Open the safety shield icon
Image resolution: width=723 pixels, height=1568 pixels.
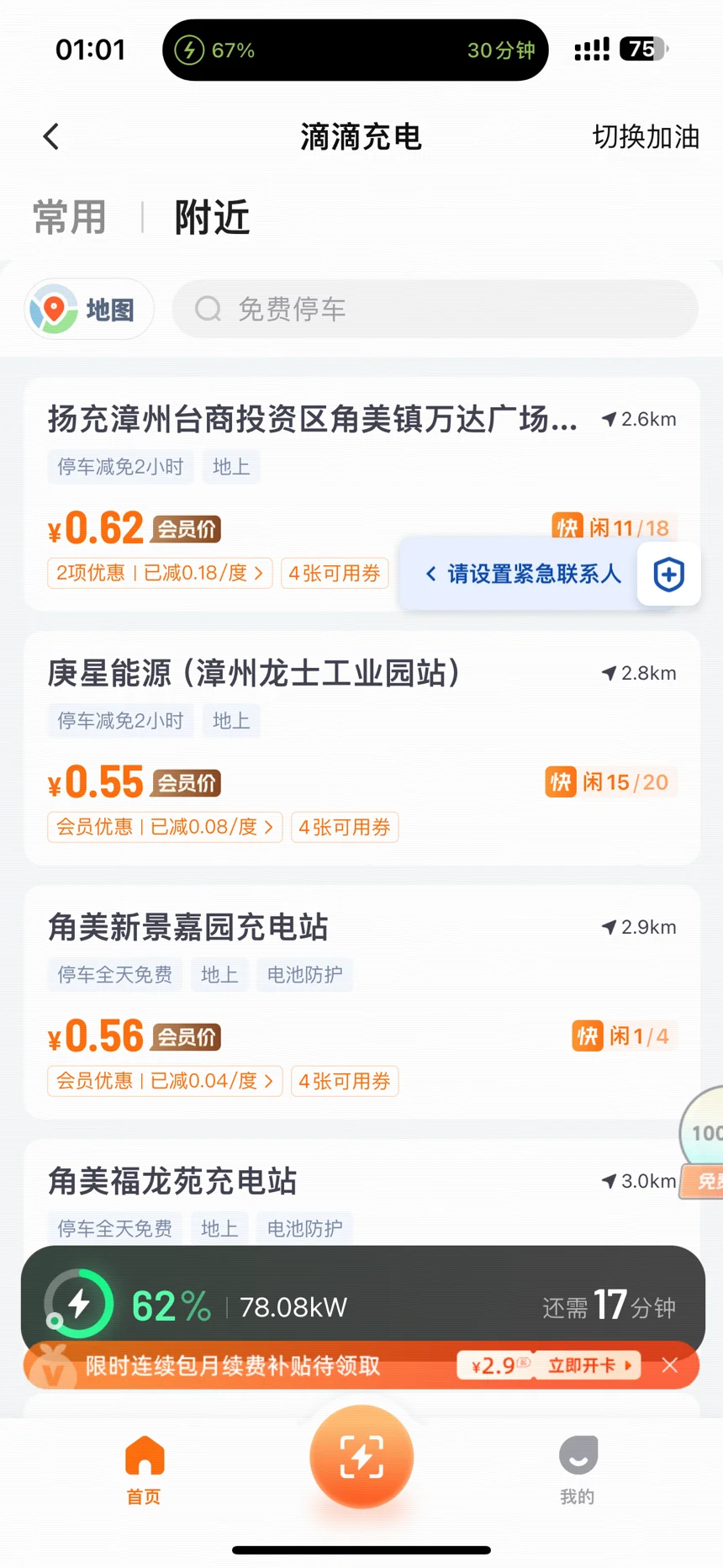tap(669, 575)
